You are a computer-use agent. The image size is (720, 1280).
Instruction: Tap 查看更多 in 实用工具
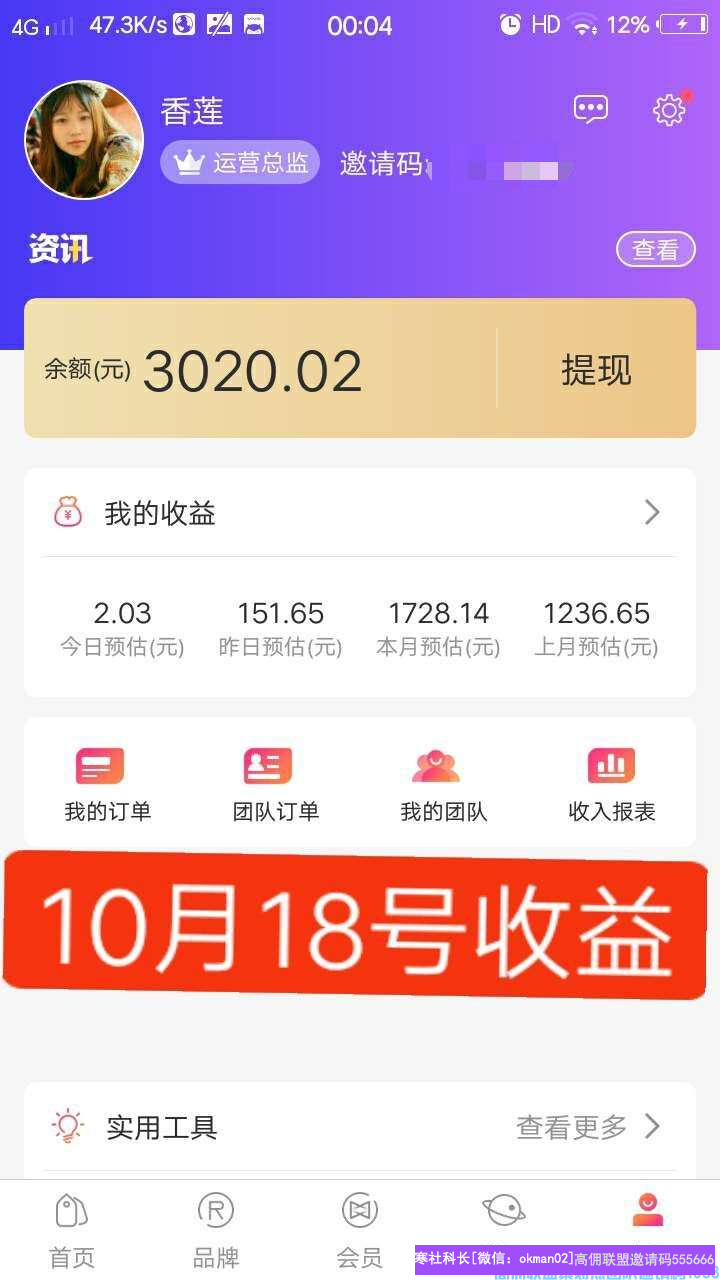pos(588,1127)
